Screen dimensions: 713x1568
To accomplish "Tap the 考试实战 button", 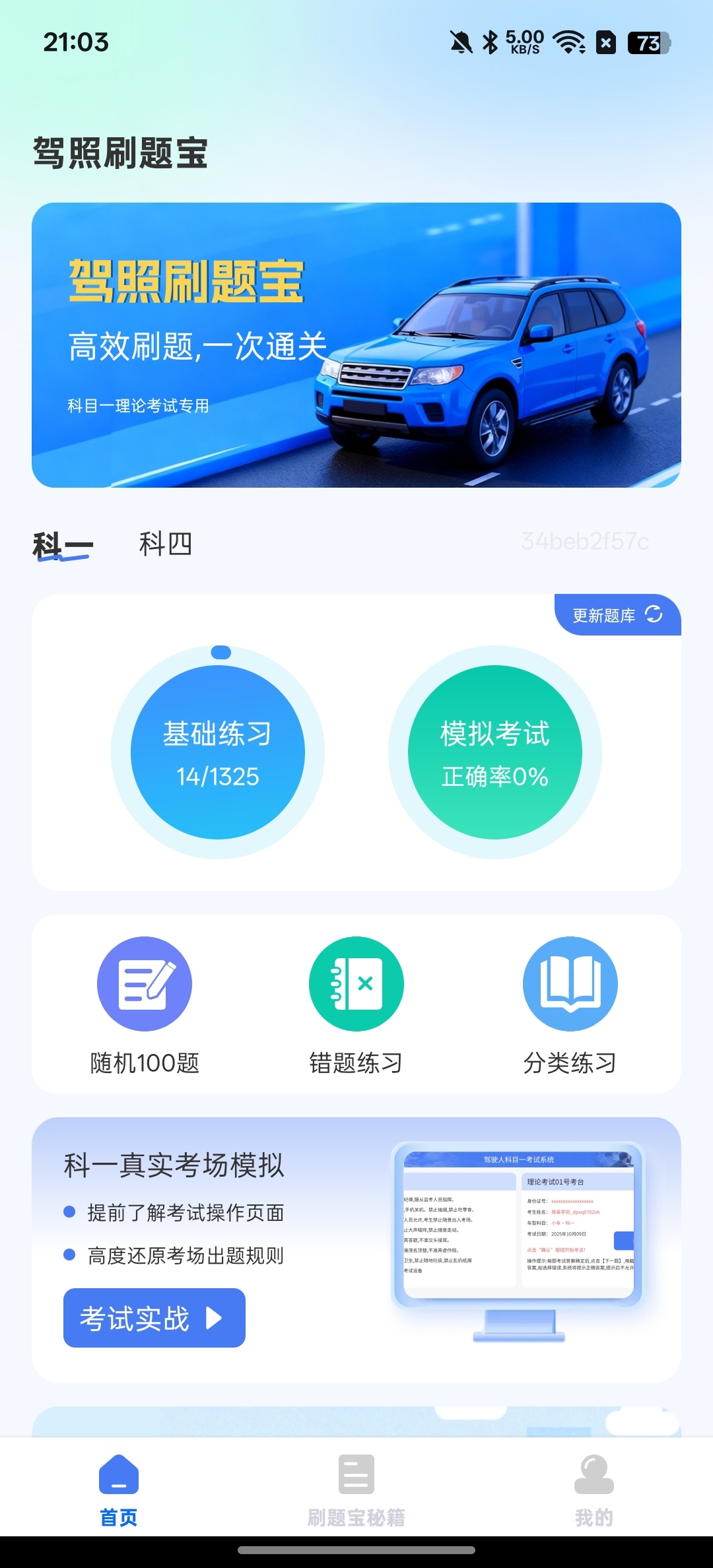I will tap(154, 1318).
